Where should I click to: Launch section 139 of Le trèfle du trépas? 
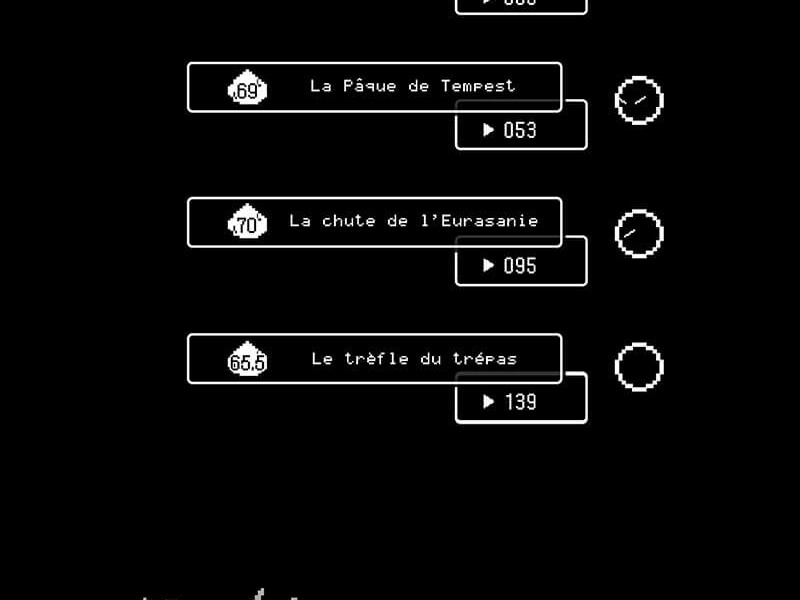coord(520,402)
